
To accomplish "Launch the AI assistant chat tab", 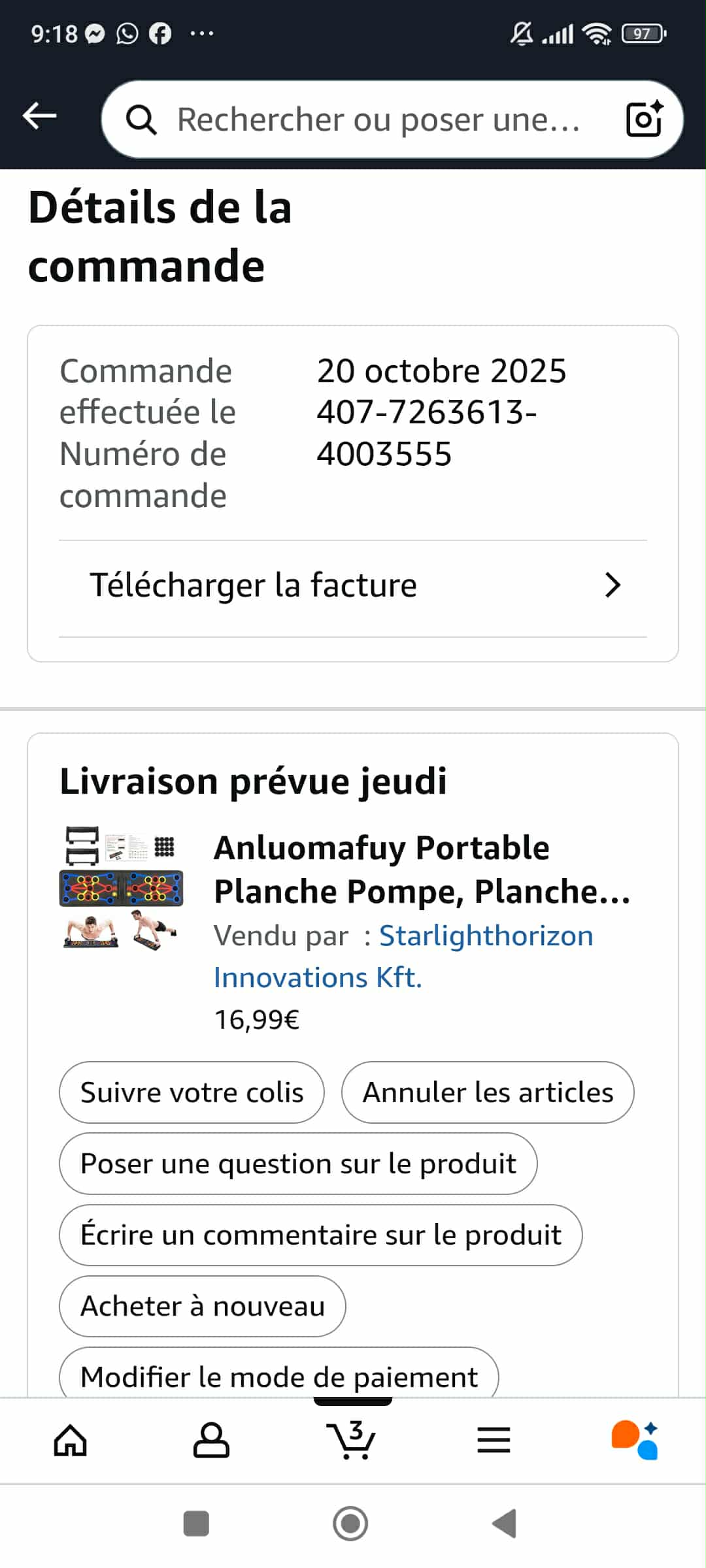I will (634, 1440).
